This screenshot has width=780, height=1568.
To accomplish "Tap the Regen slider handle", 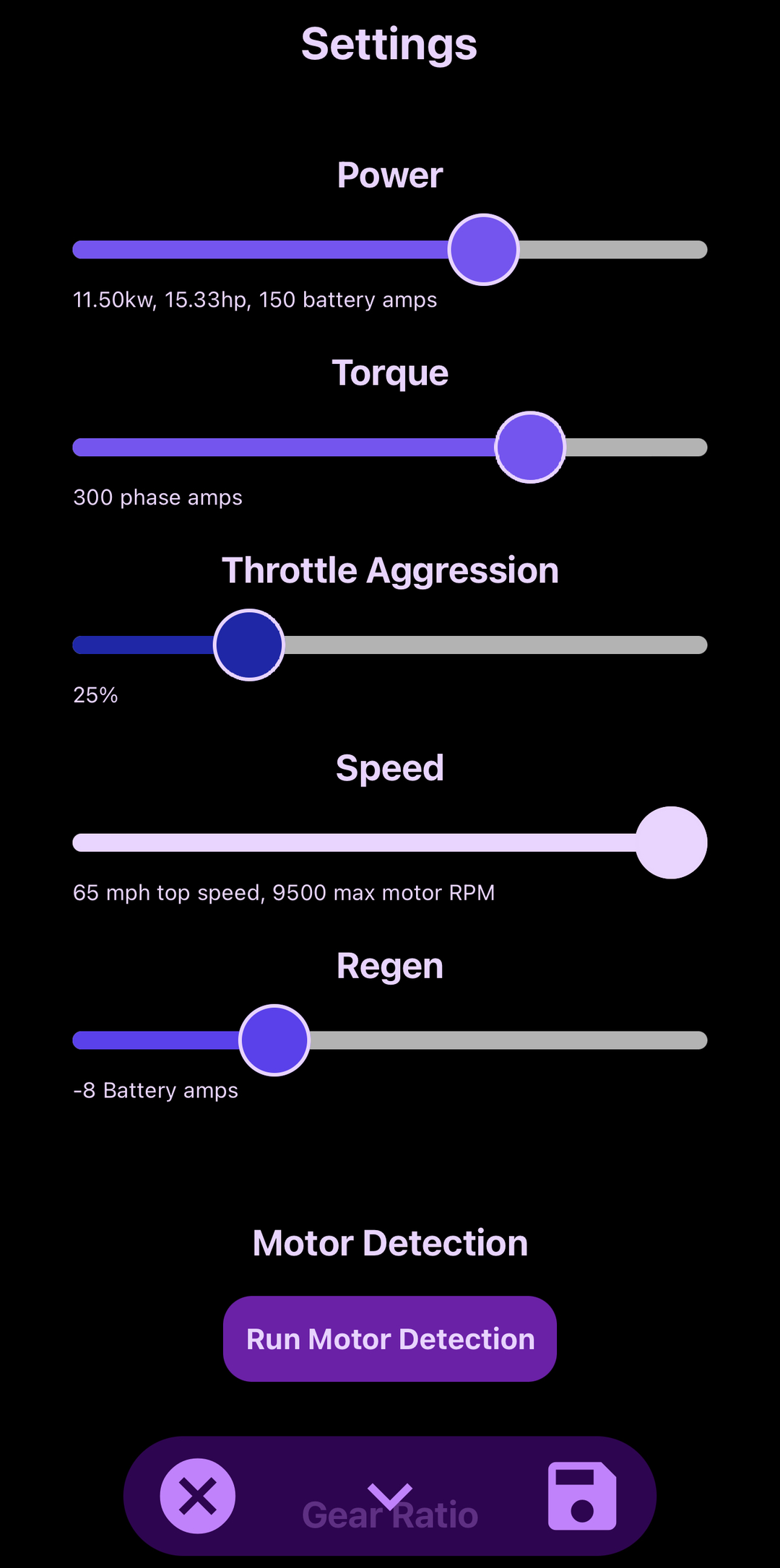I will (x=274, y=1040).
